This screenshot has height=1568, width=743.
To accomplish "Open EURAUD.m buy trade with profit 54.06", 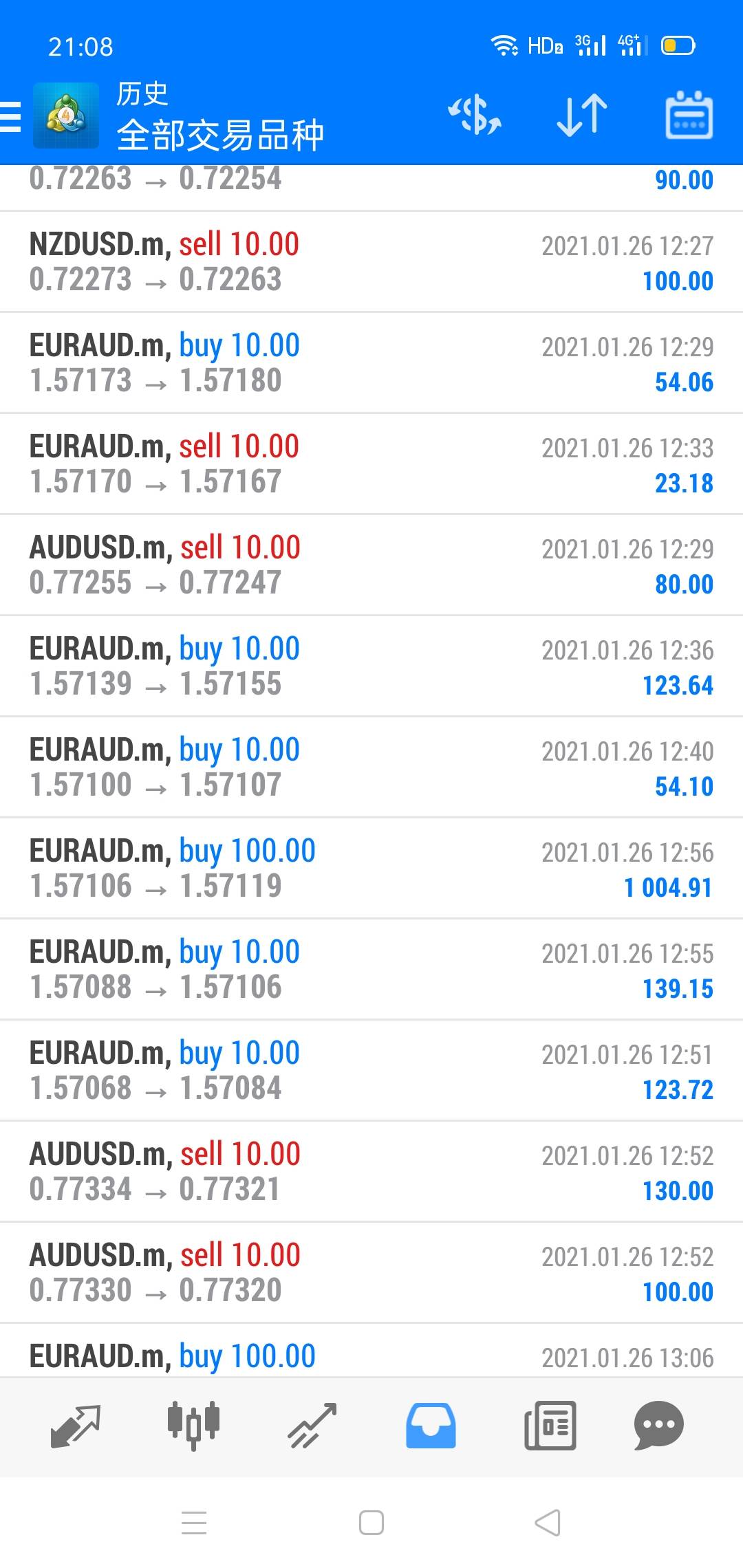I will [371, 363].
